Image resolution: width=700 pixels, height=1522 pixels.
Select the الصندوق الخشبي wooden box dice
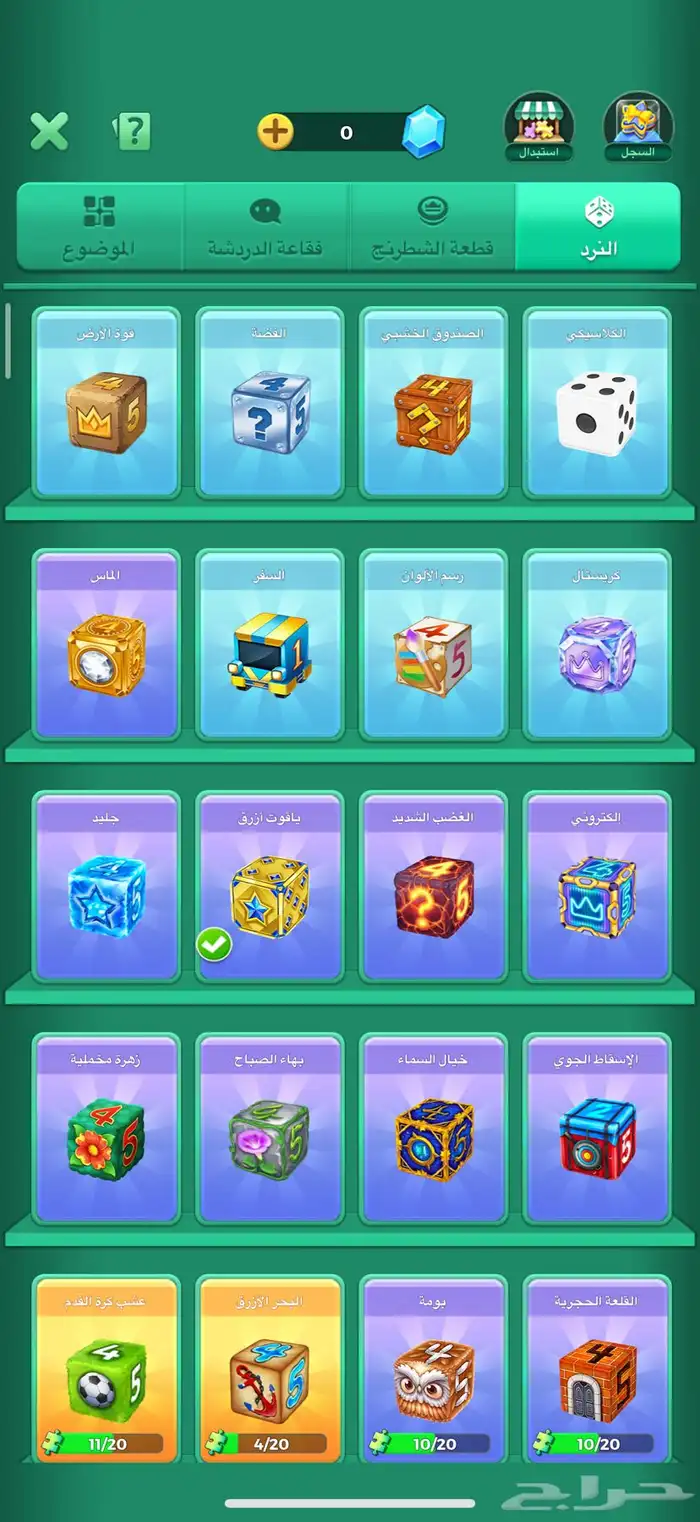(433, 403)
